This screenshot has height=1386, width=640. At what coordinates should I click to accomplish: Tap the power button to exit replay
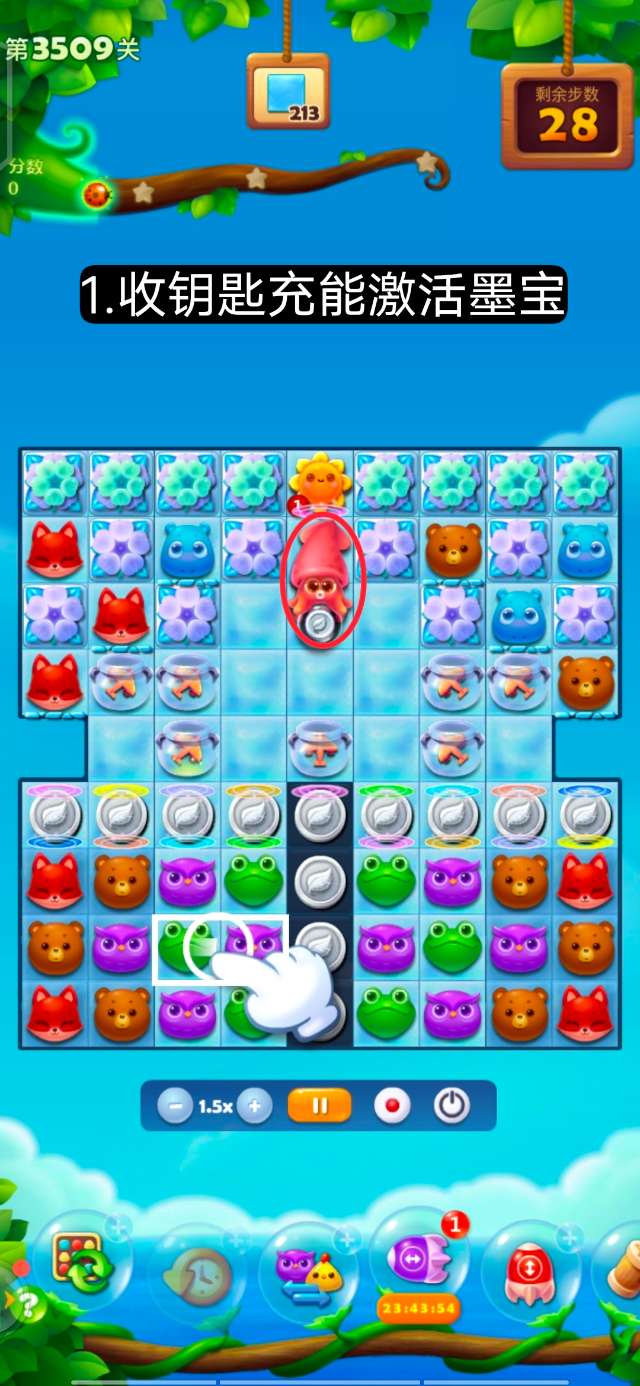tap(452, 1106)
